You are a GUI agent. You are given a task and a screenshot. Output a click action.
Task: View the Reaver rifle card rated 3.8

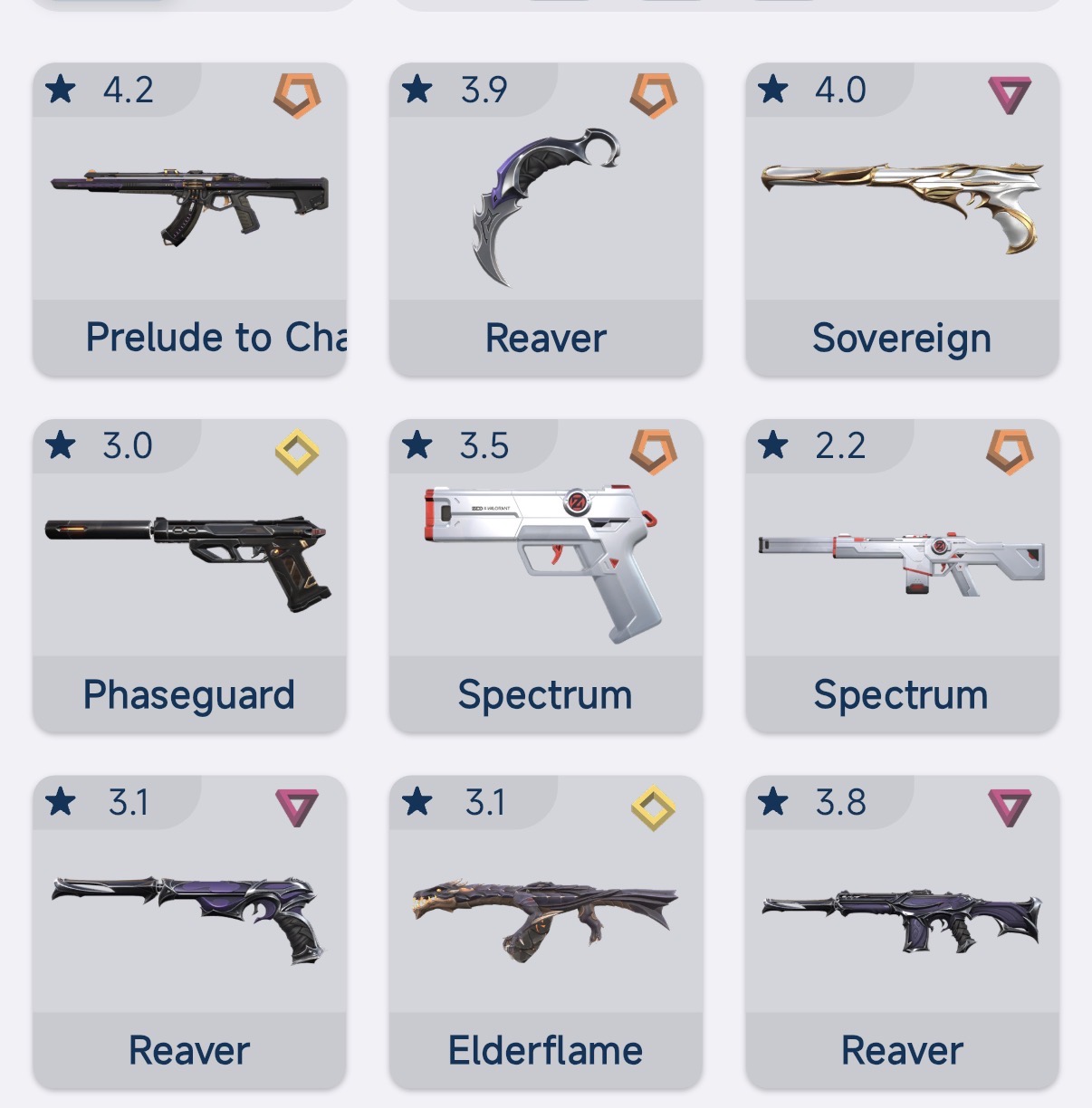(x=902, y=931)
